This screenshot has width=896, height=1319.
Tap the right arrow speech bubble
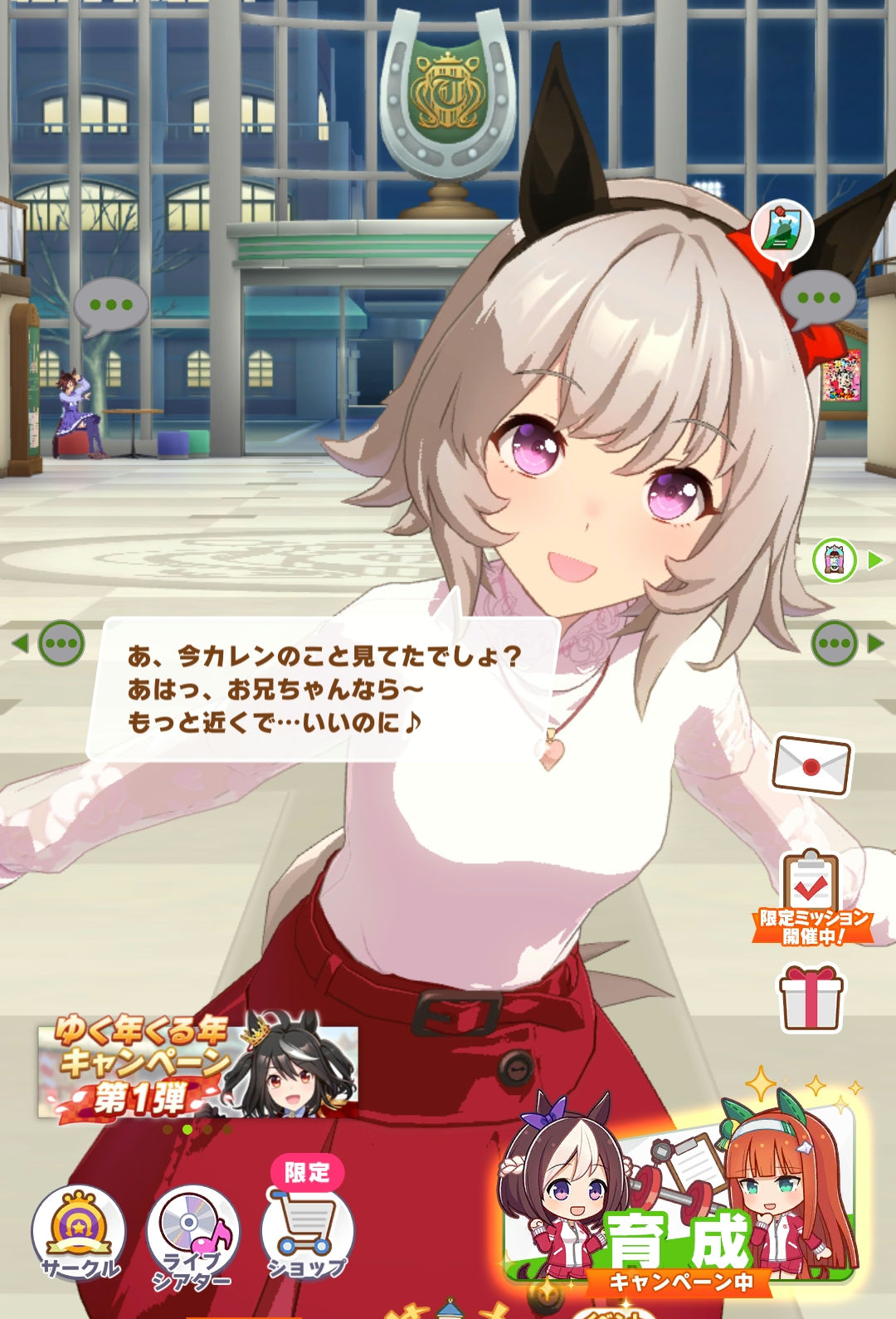[x=835, y=643]
